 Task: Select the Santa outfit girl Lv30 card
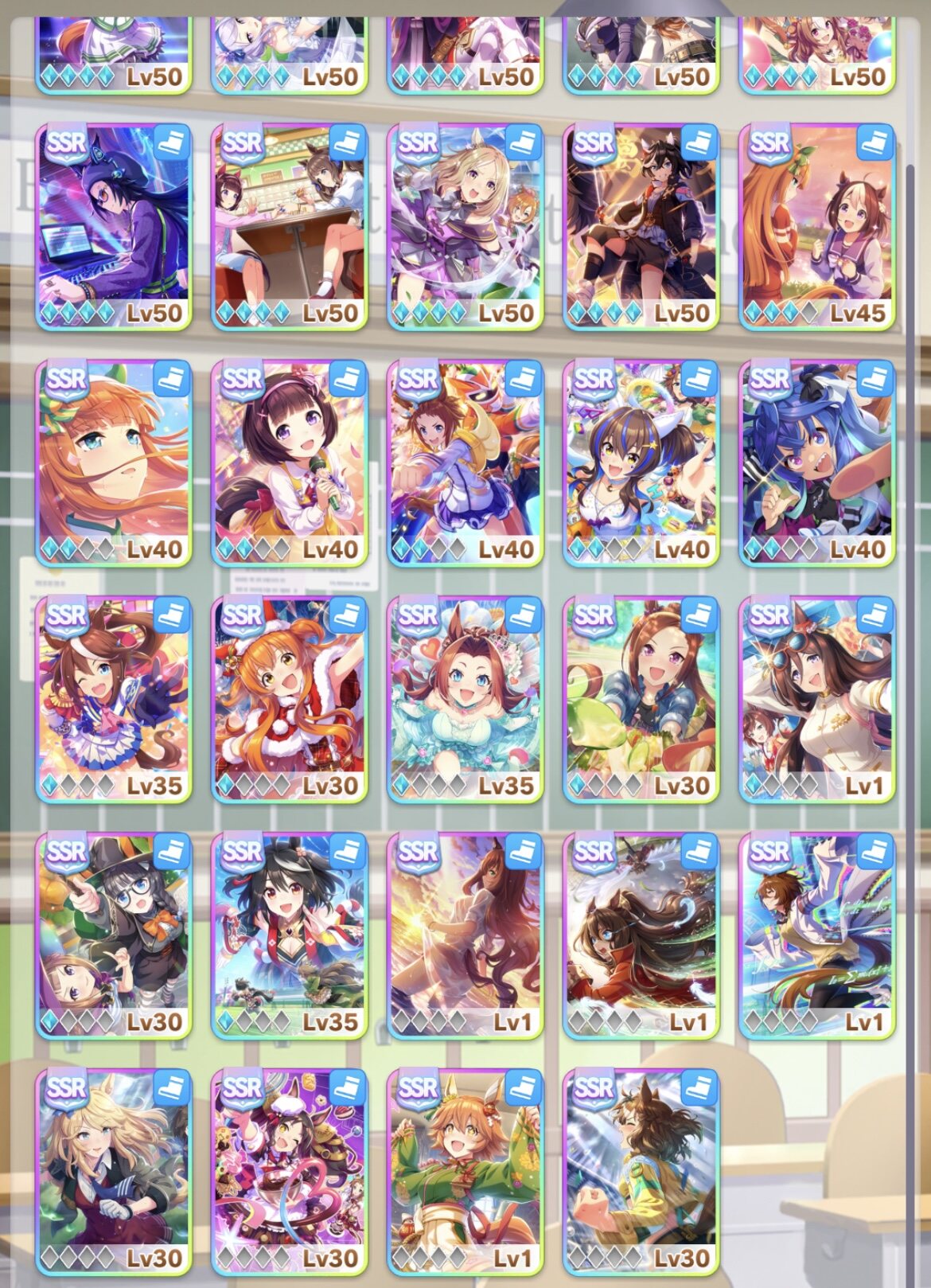tap(290, 699)
